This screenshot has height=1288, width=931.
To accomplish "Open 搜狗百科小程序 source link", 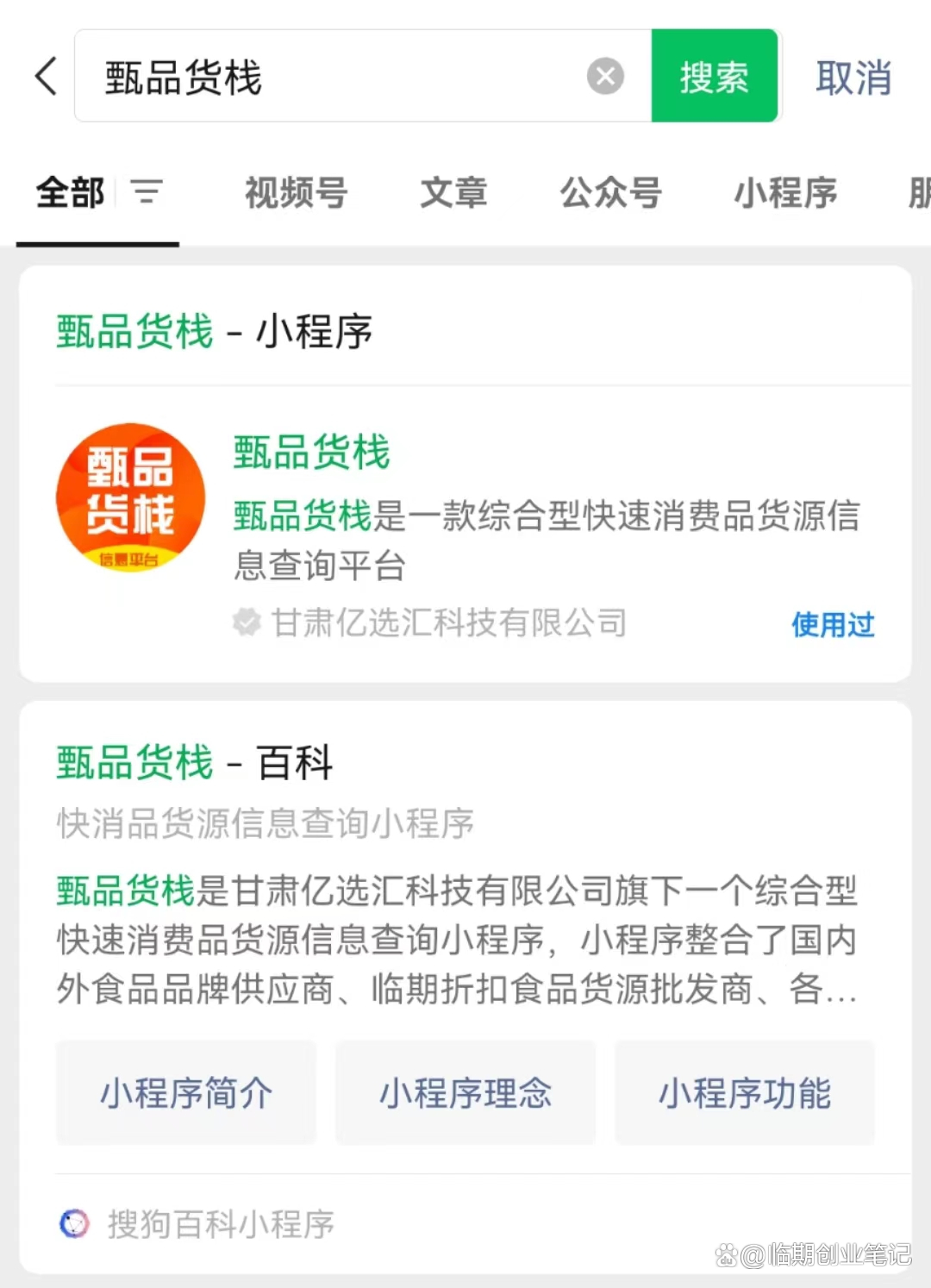I will (220, 1224).
